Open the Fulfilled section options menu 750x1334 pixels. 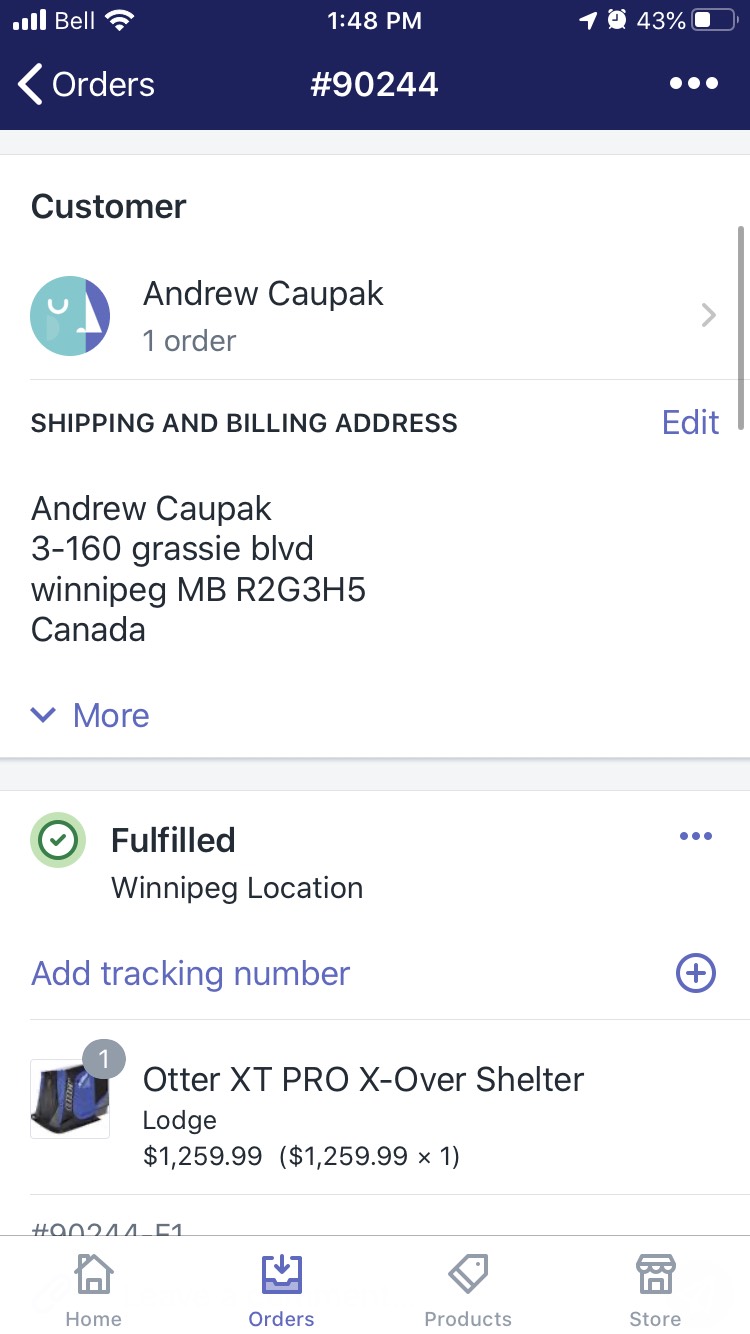click(695, 837)
